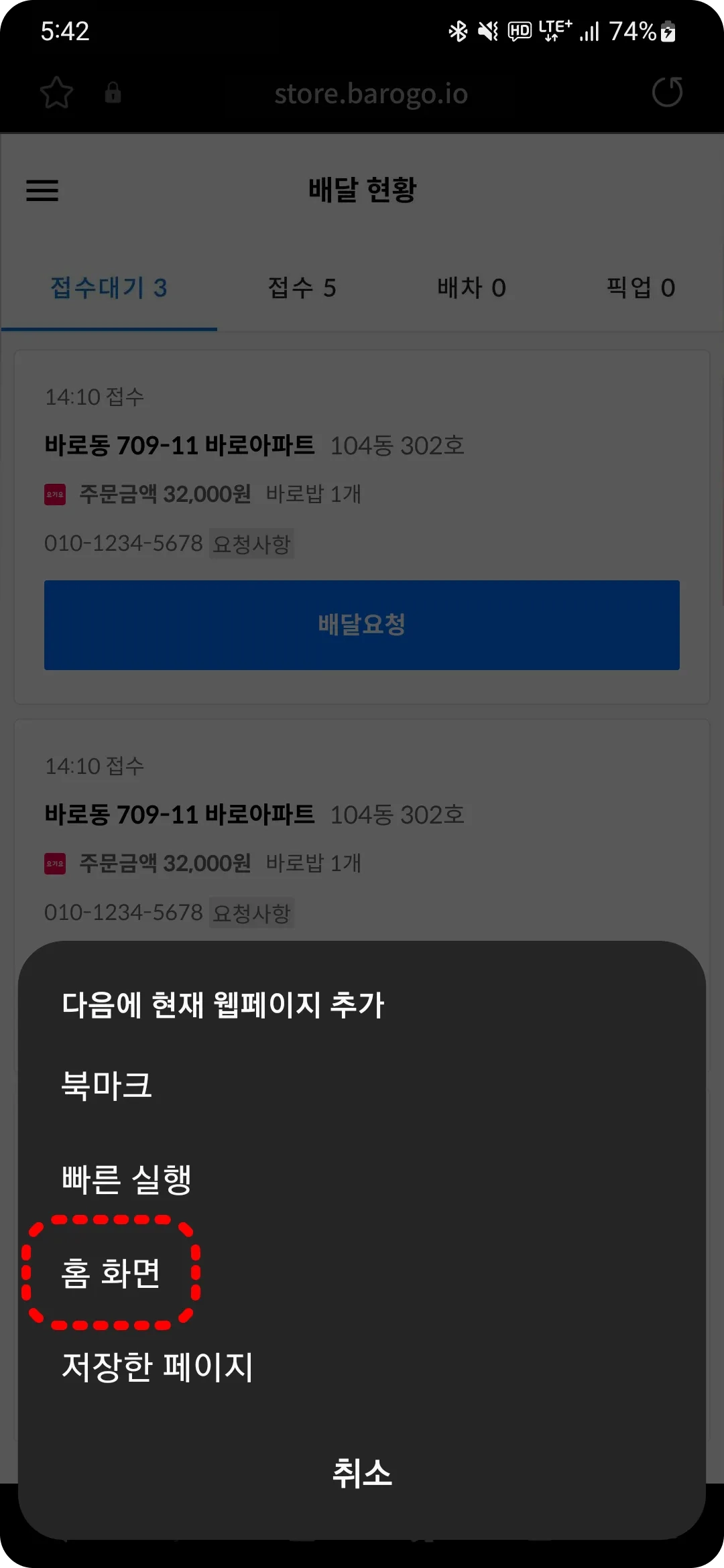Select 저장한 페이지 option
This screenshot has width=724, height=1568.
(x=158, y=1366)
